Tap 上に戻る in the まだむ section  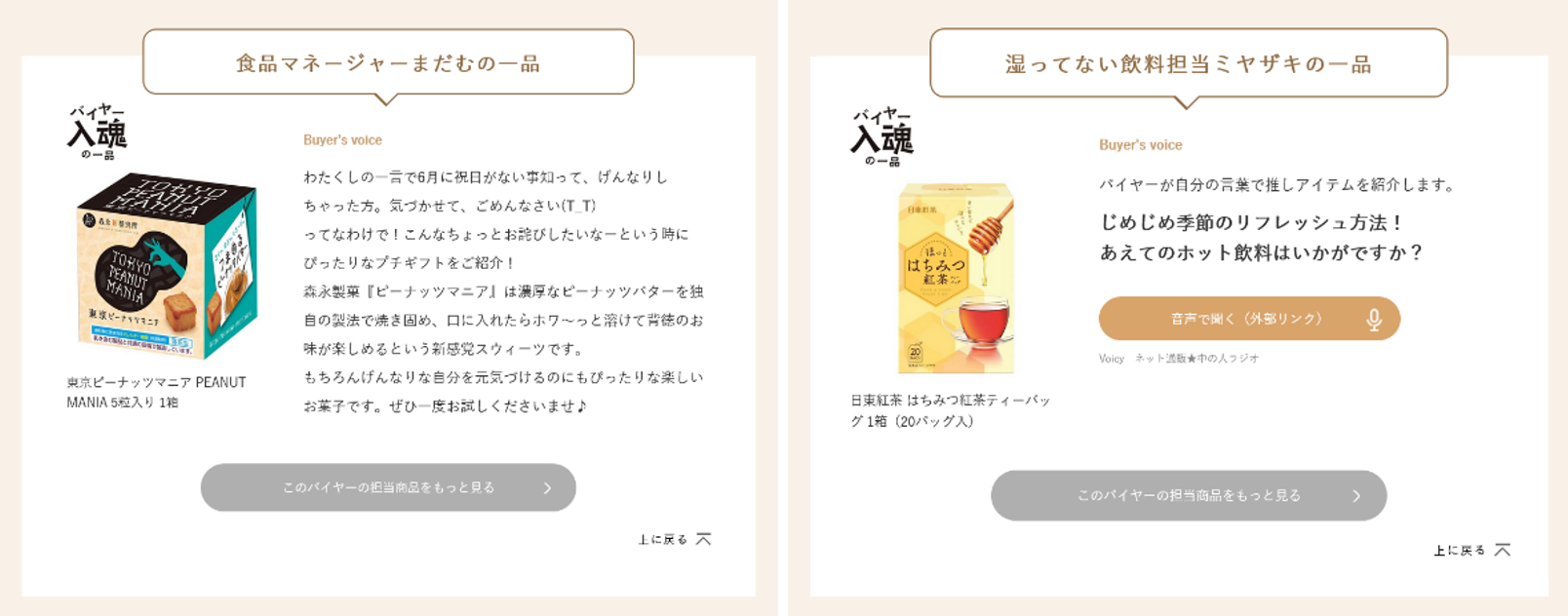(x=675, y=539)
